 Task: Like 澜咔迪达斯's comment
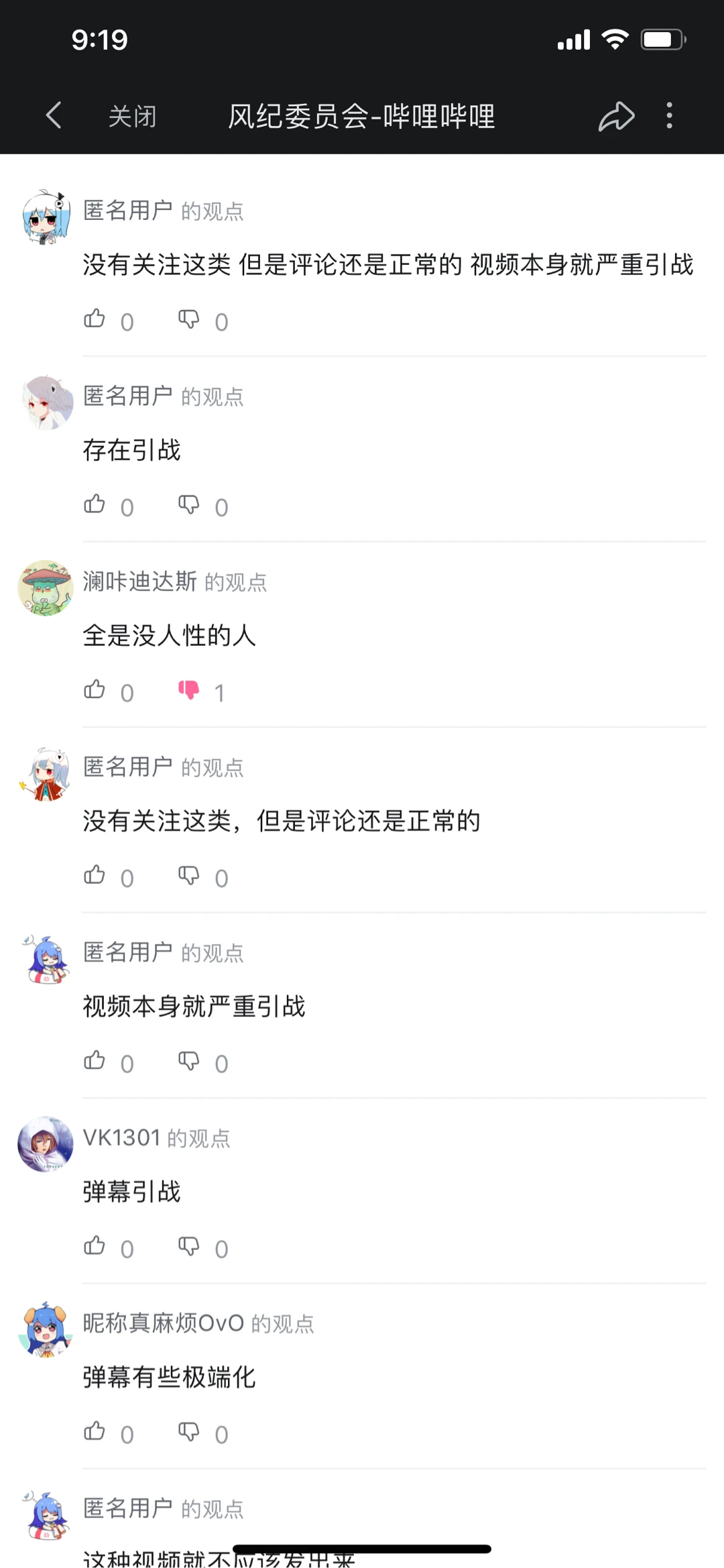(x=95, y=690)
